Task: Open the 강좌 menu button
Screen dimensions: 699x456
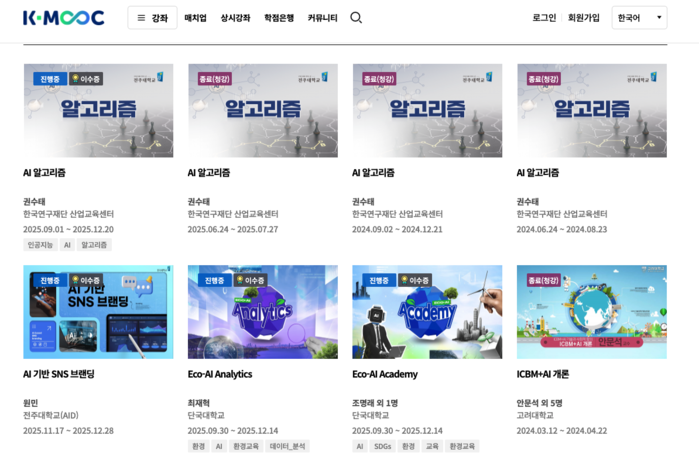Action: 152,18
